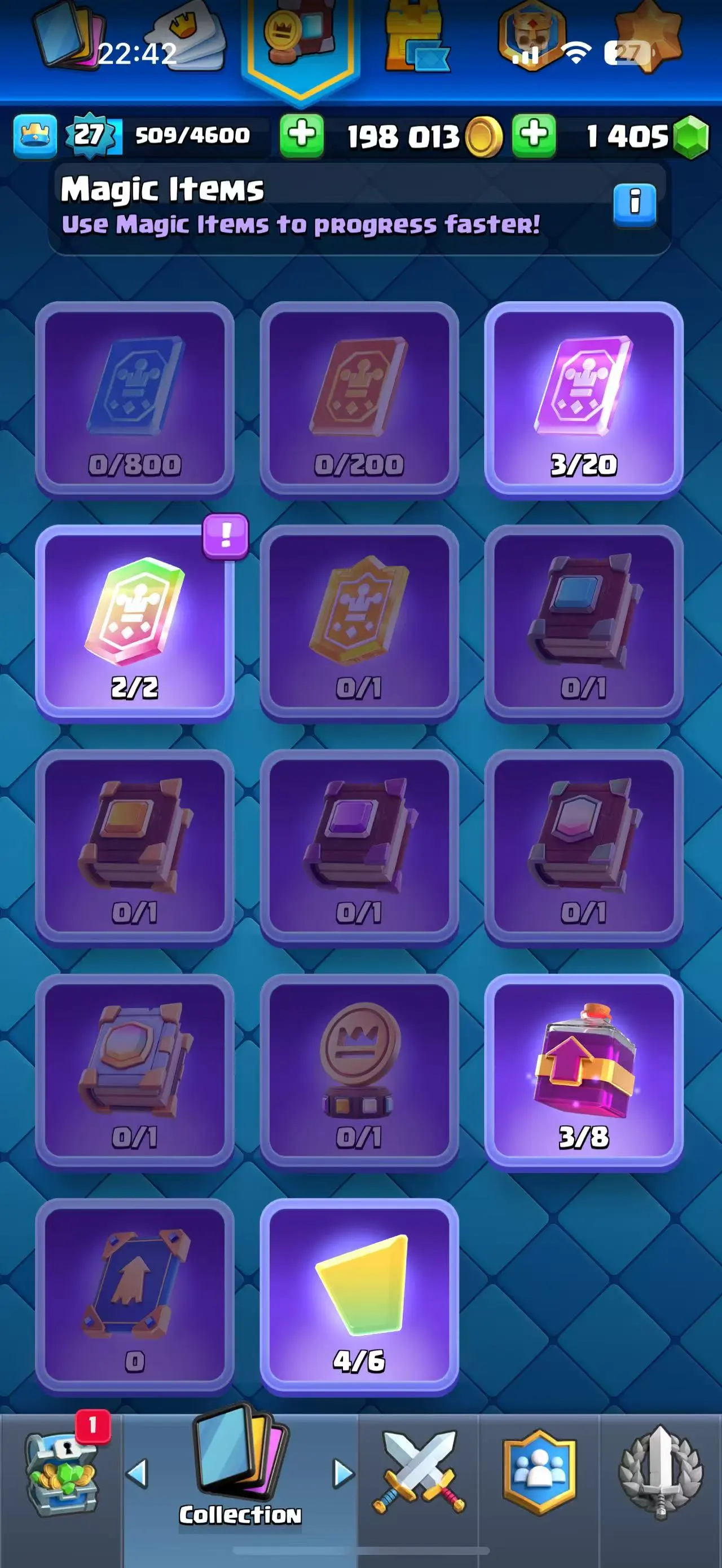Switch to the Clan social tab
The height and width of the screenshot is (1568, 722).
539,1473
